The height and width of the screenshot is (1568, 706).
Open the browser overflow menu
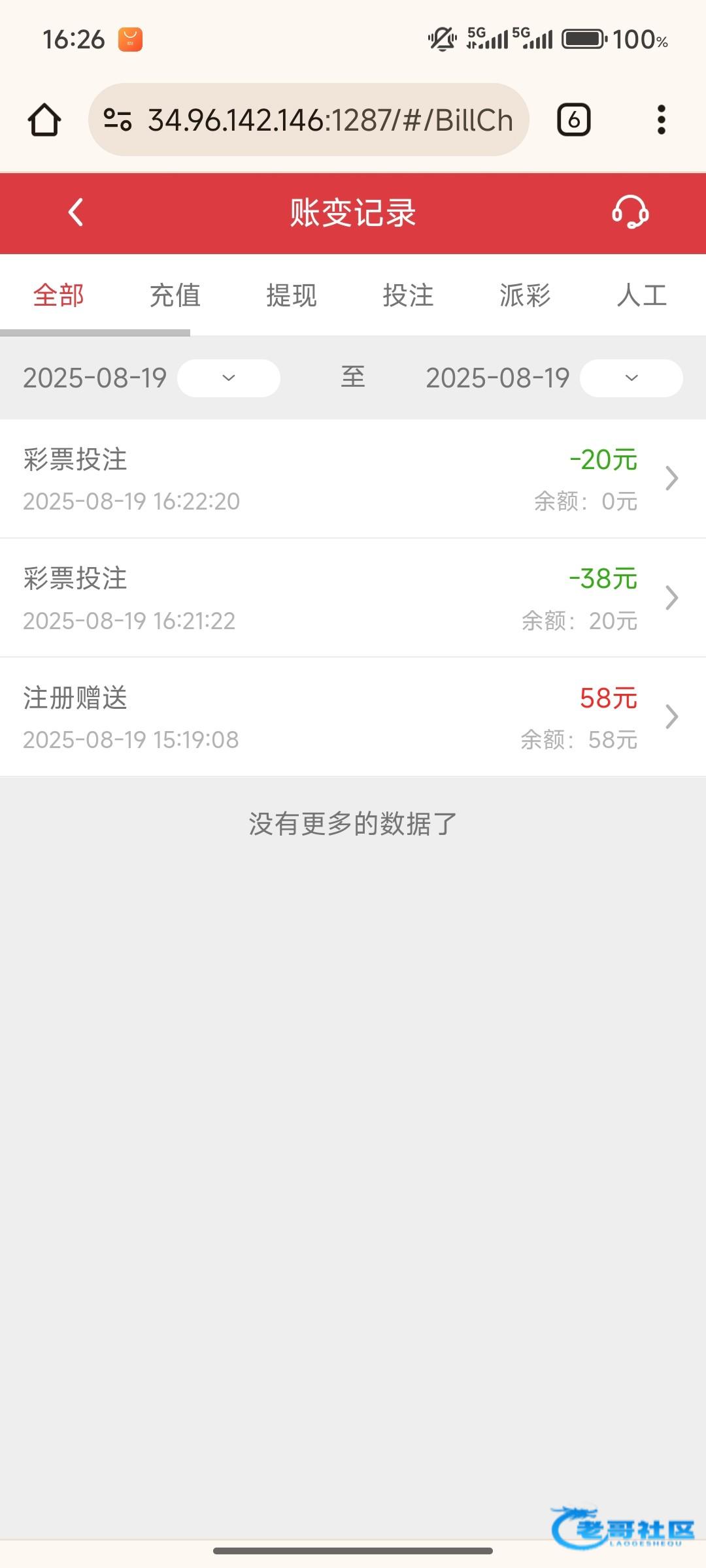pyautogui.click(x=661, y=120)
